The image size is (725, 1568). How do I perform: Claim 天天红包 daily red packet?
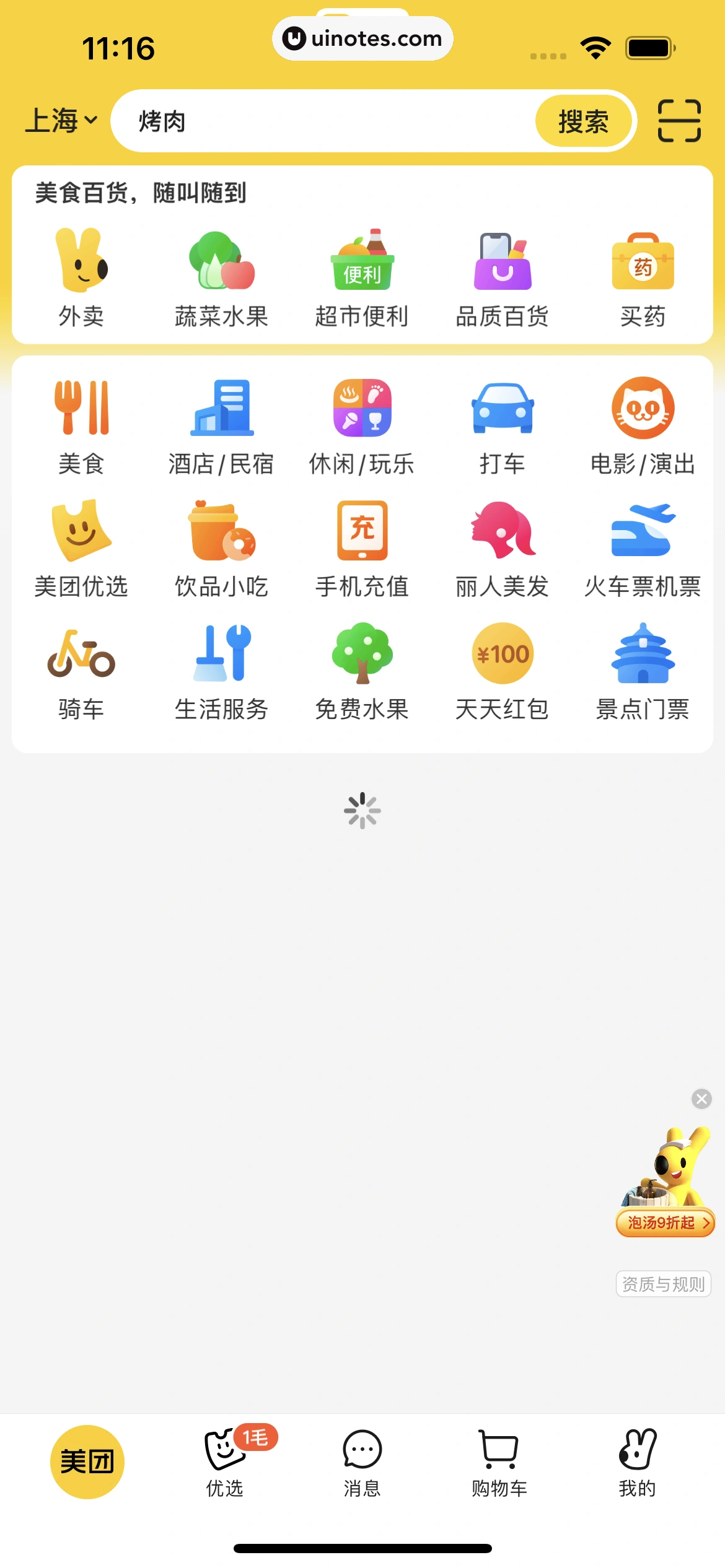click(x=502, y=671)
